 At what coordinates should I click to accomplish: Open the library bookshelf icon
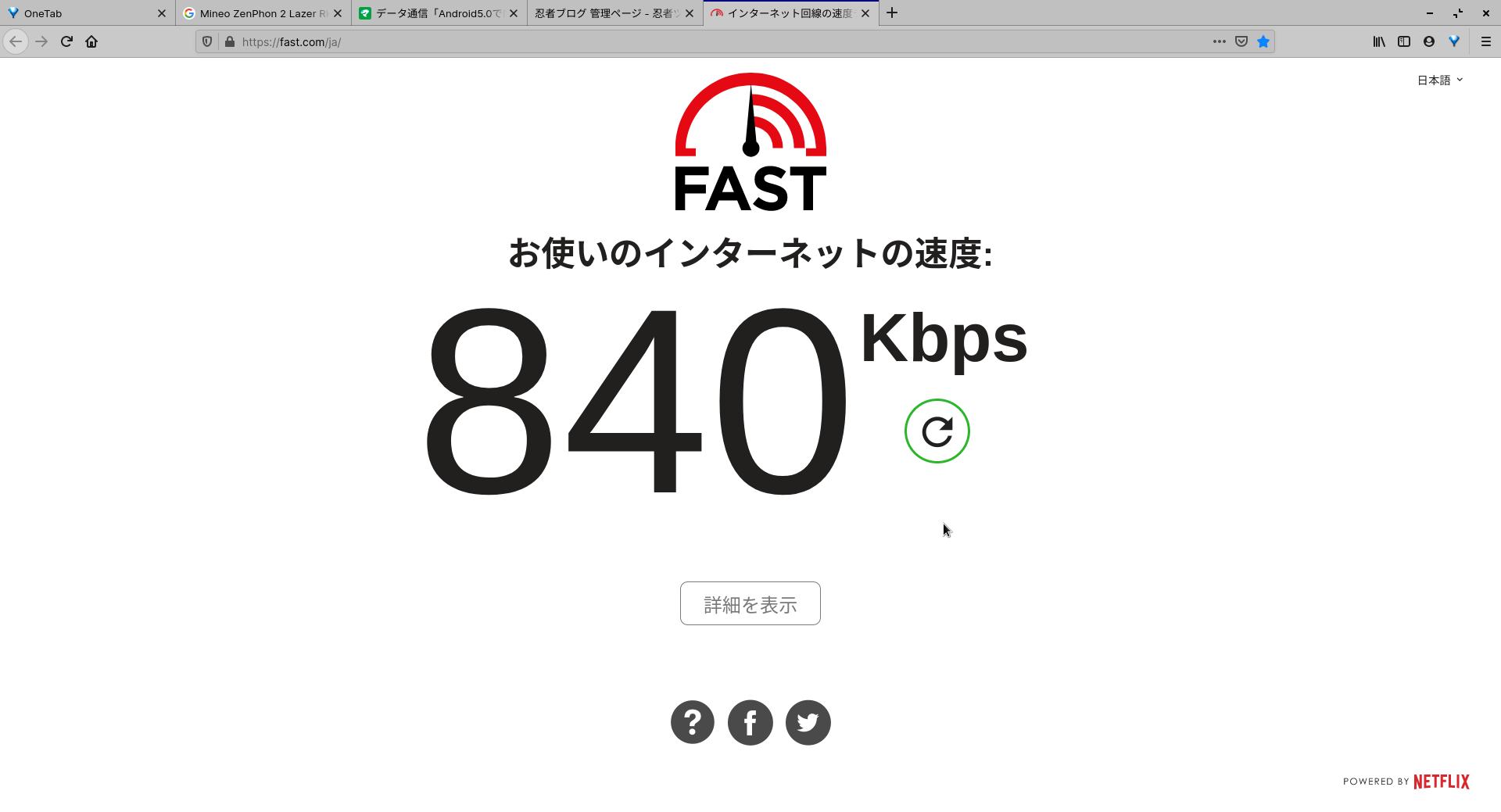point(1379,41)
